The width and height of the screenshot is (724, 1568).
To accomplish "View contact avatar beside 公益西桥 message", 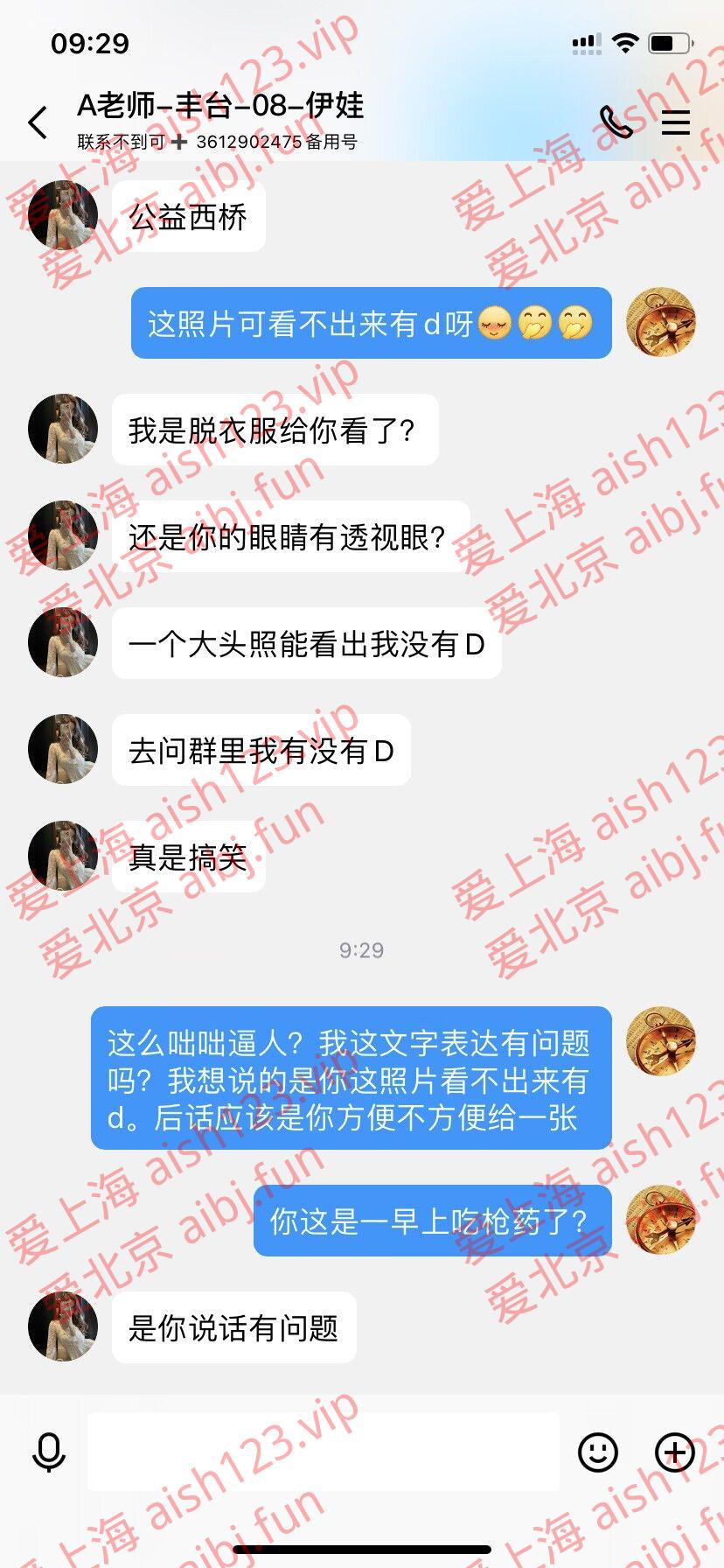I will [x=63, y=216].
